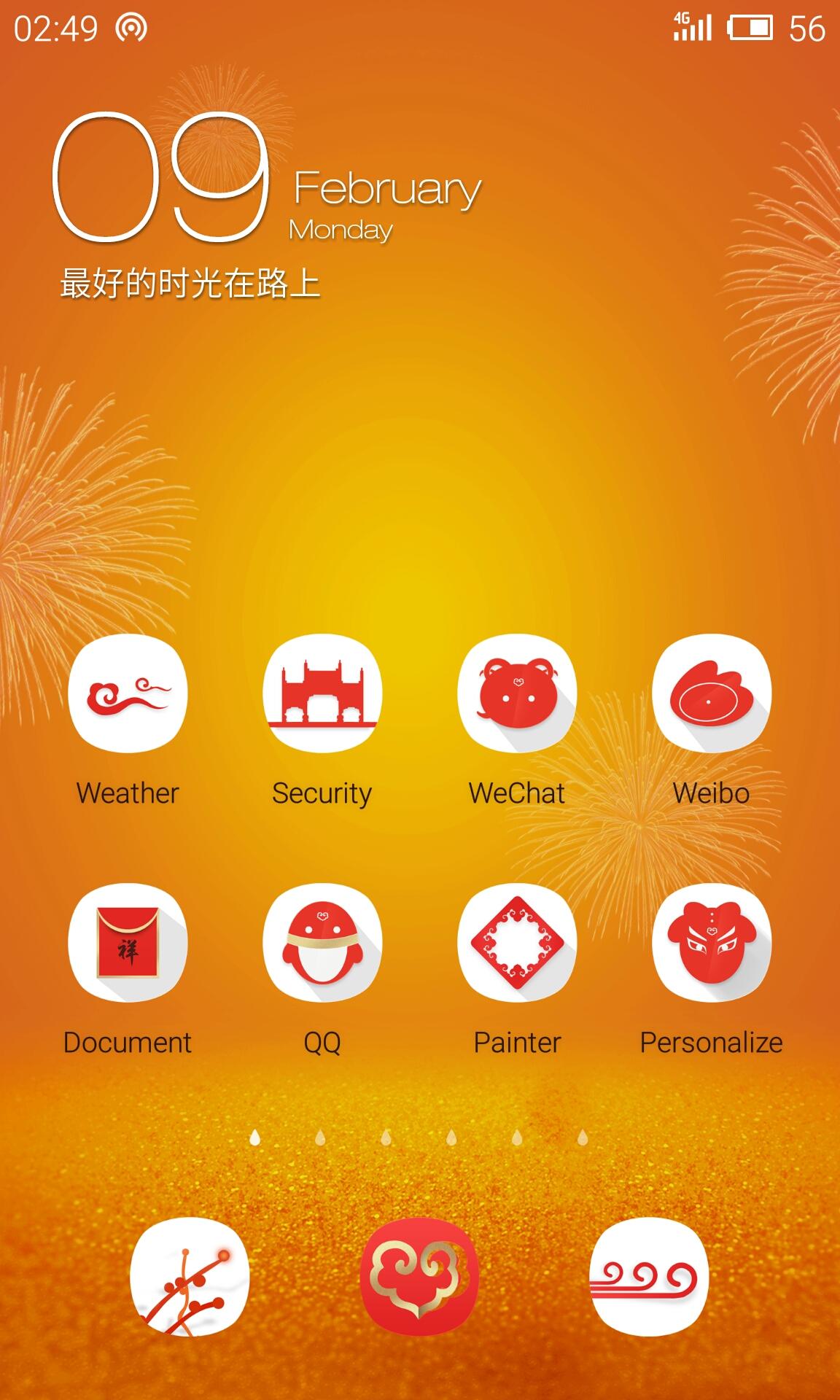The height and width of the screenshot is (1400, 840).
Task: Tap the date and clock widget
Action: [267, 205]
